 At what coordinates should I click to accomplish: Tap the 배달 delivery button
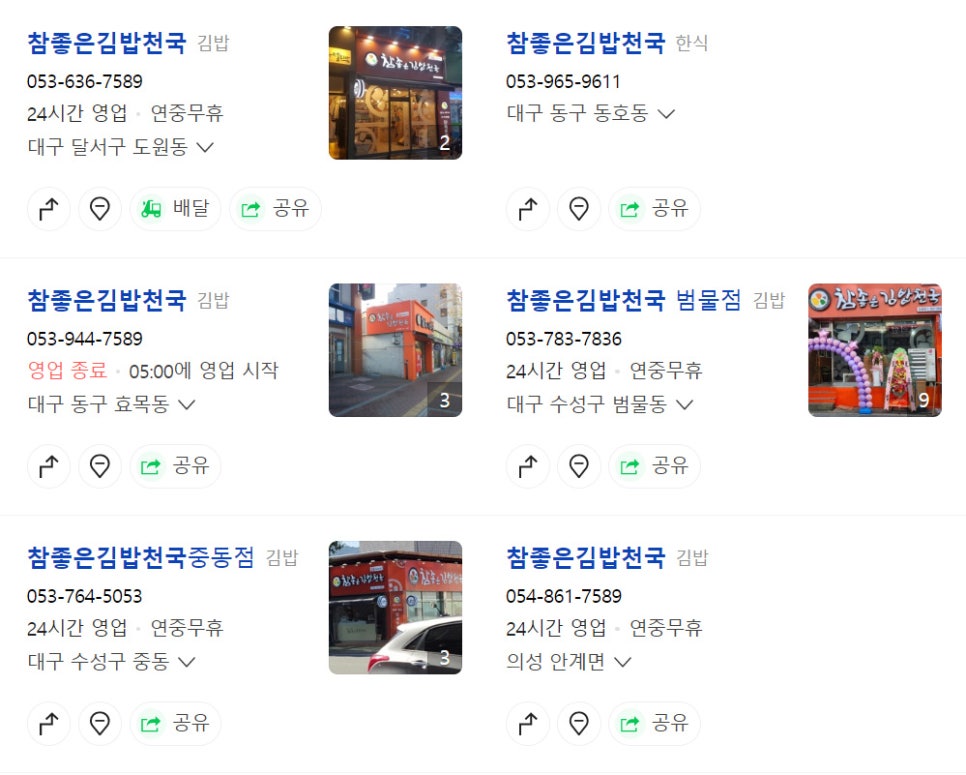[x=176, y=209]
